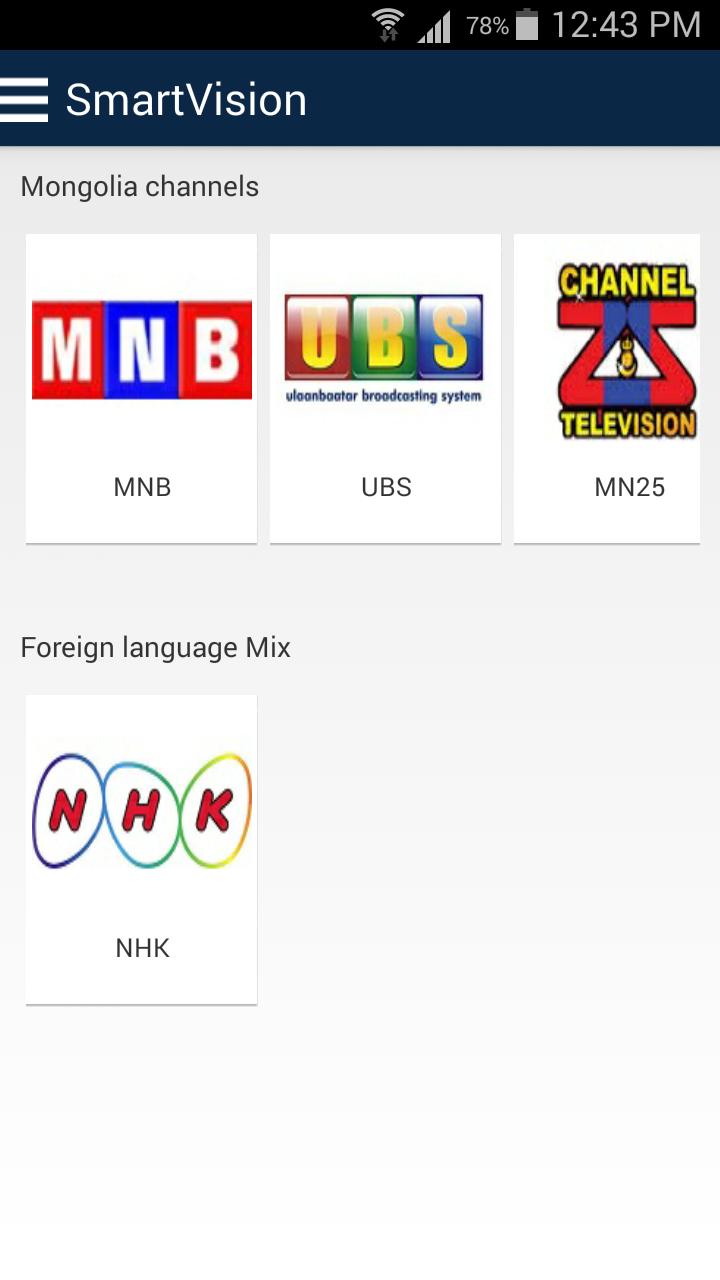Tap the Wi-Fi status icon
Screen dimensions: 720x1280
coord(388,22)
